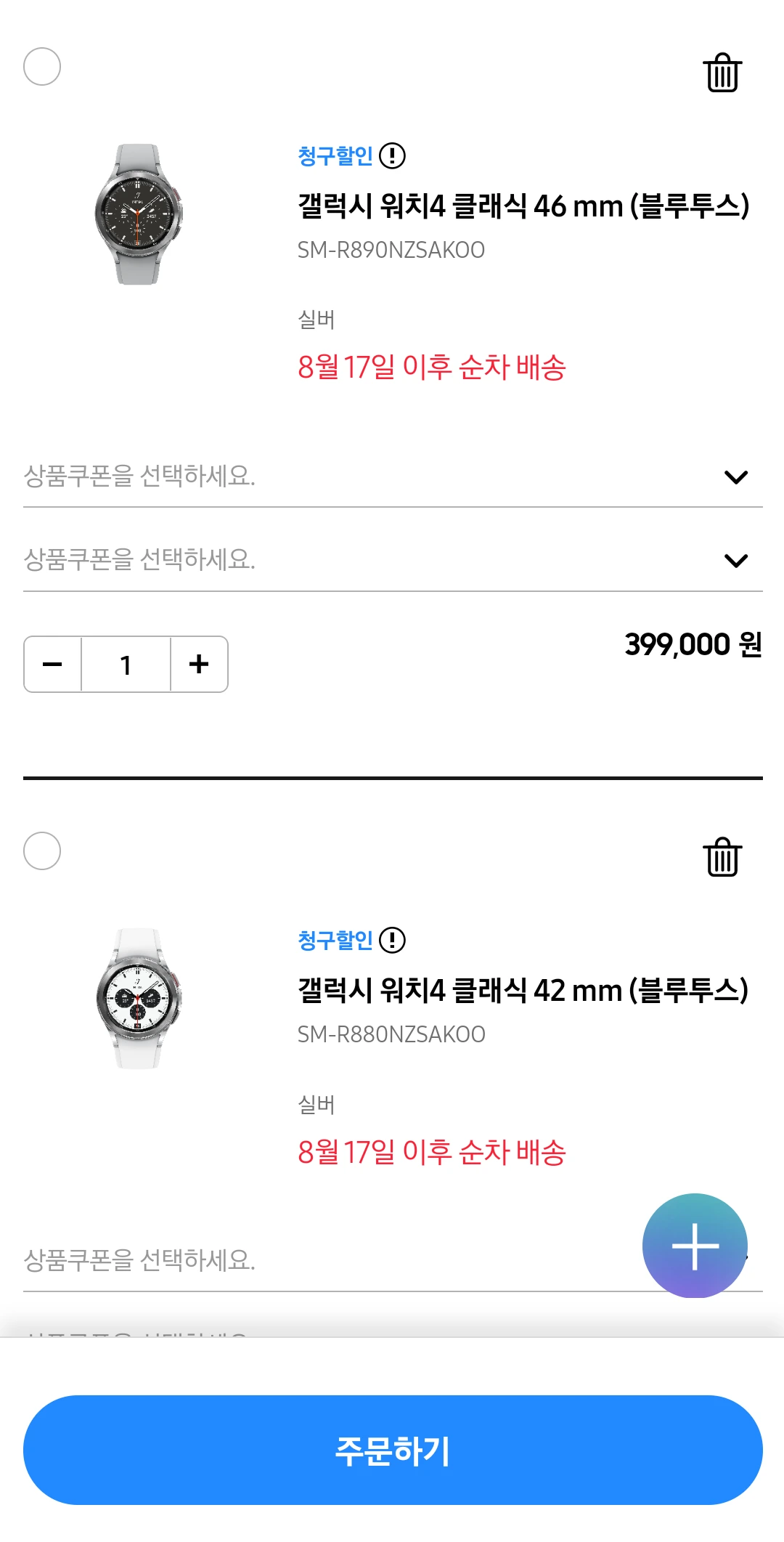The width and height of the screenshot is (784, 1542).
Task: Place the order with 주문하기
Action: (x=392, y=1450)
